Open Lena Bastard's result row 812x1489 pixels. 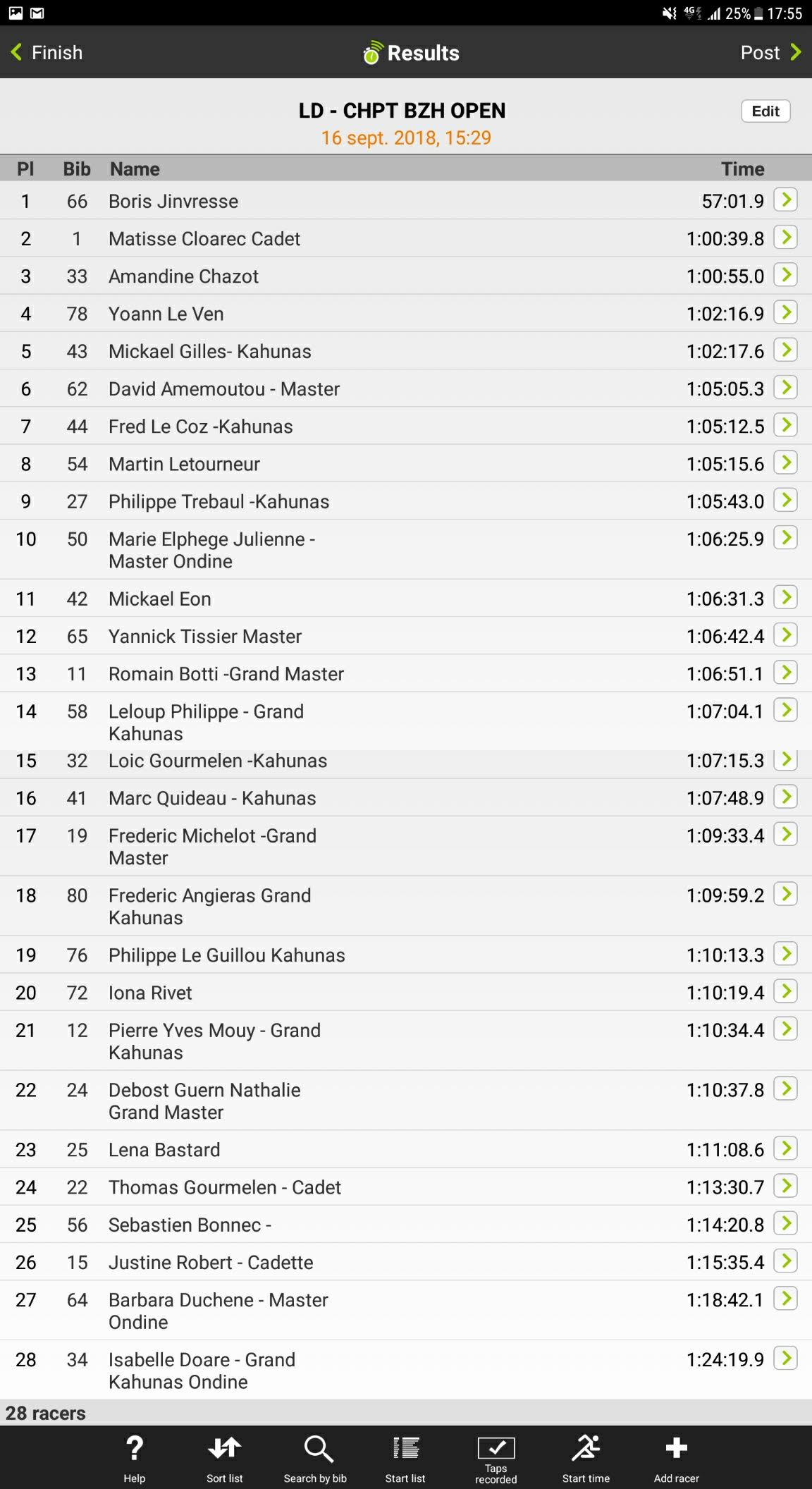[406, 1149]
